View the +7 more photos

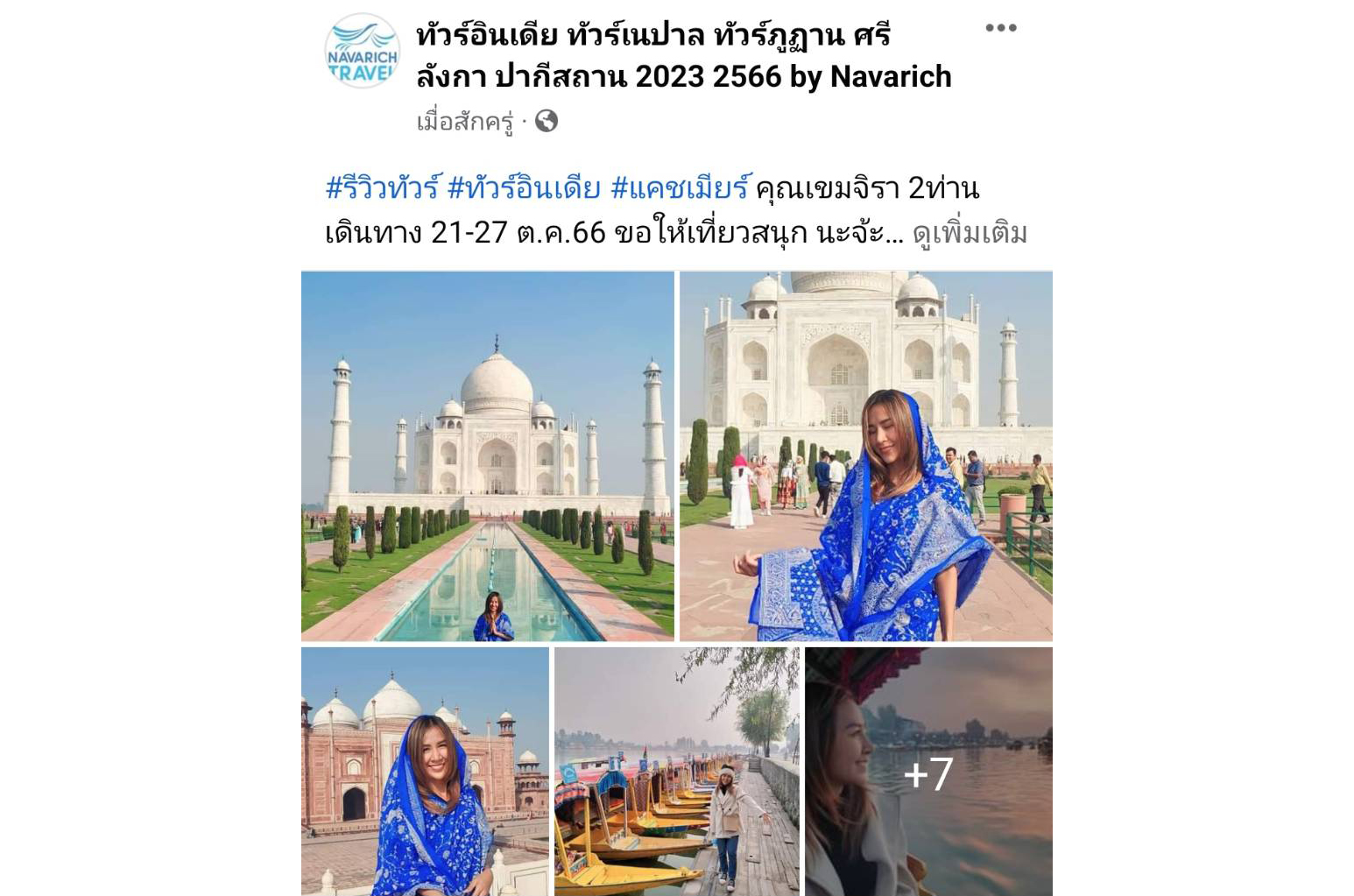click(928, 773)
